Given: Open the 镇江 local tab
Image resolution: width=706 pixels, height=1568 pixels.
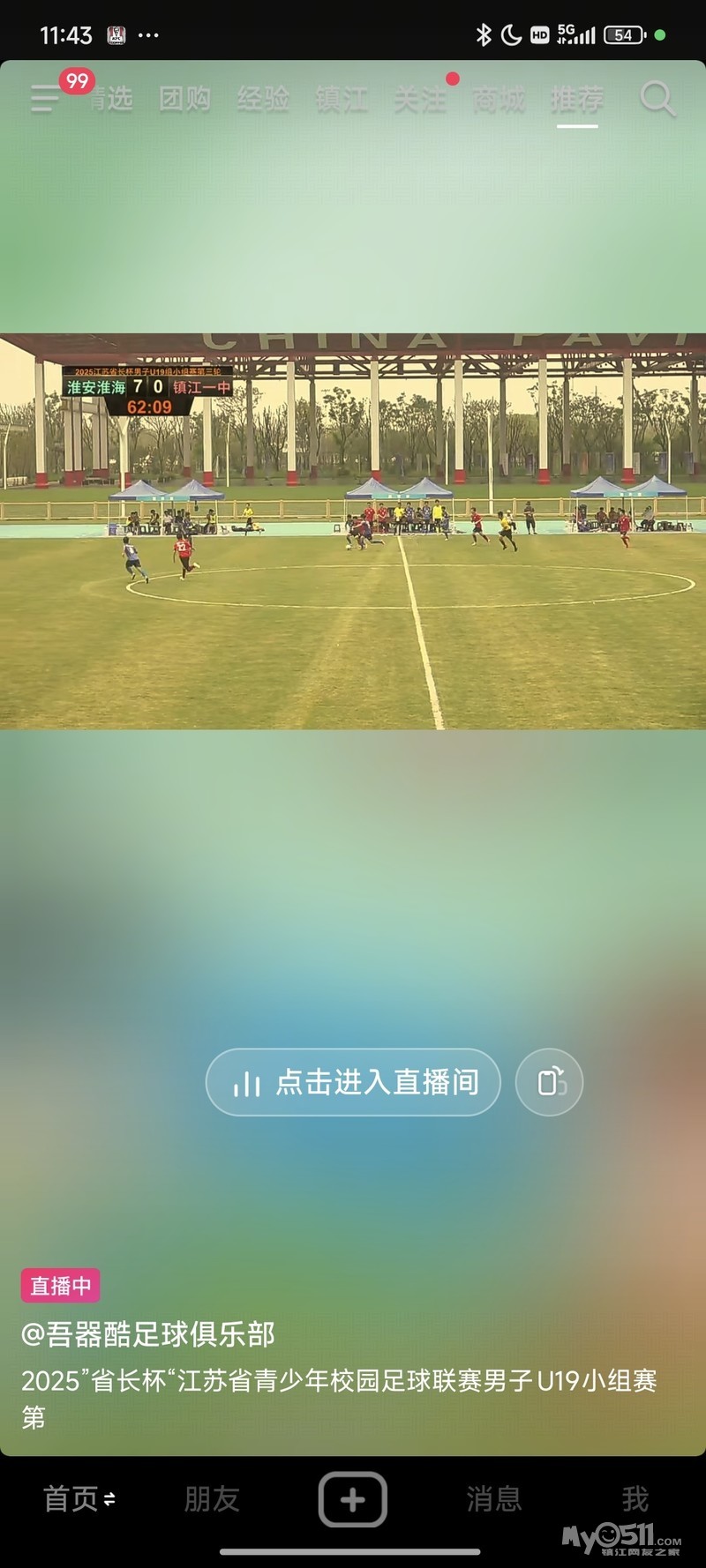Looking at the screenshot, I should pos(342,99).
